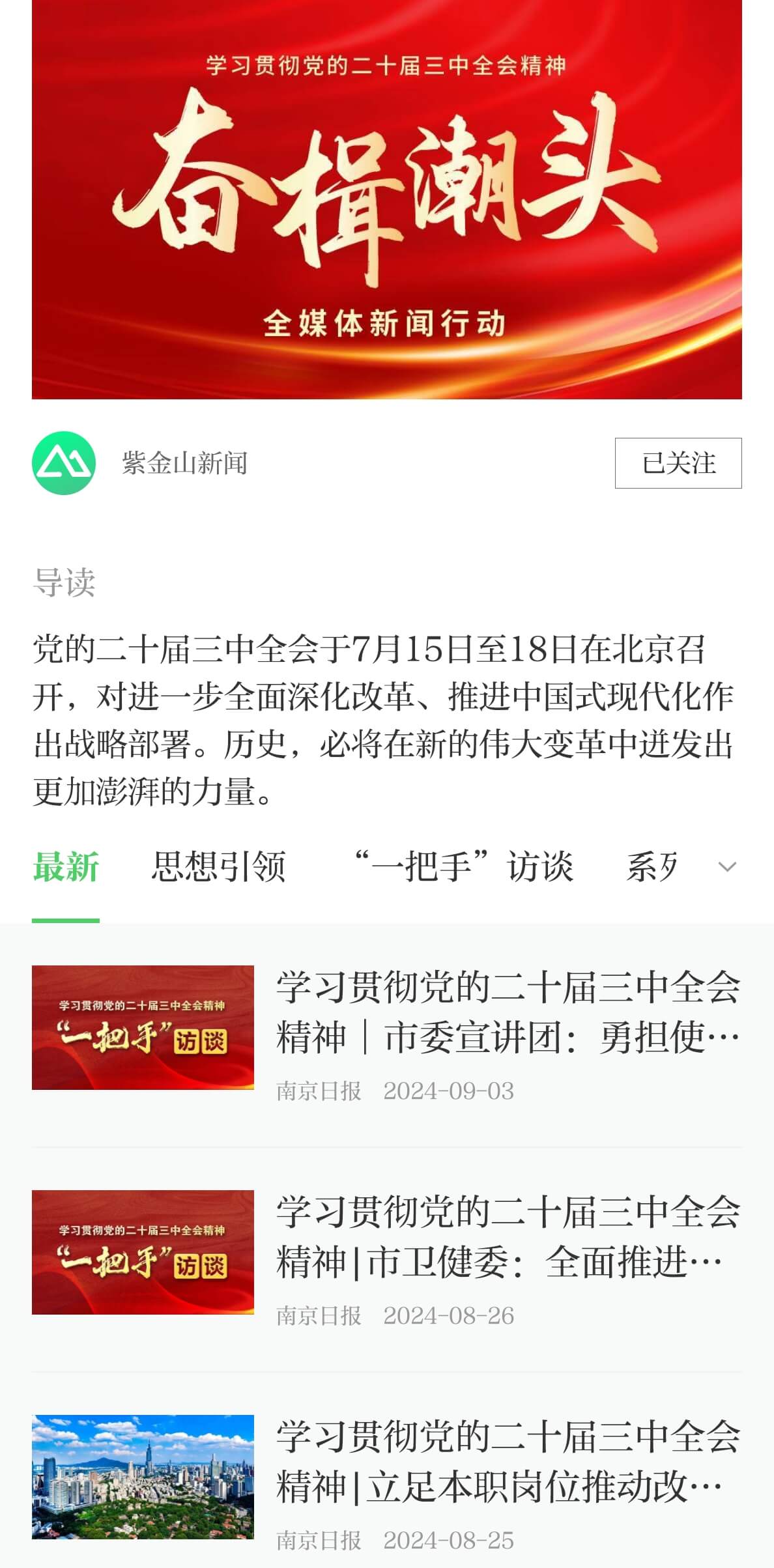The width and height of the screenshot is (774, 1568).
Task: Open the 立足本职岗位 article dated 2024-08-25
Action: click(x=507, y=1462)
